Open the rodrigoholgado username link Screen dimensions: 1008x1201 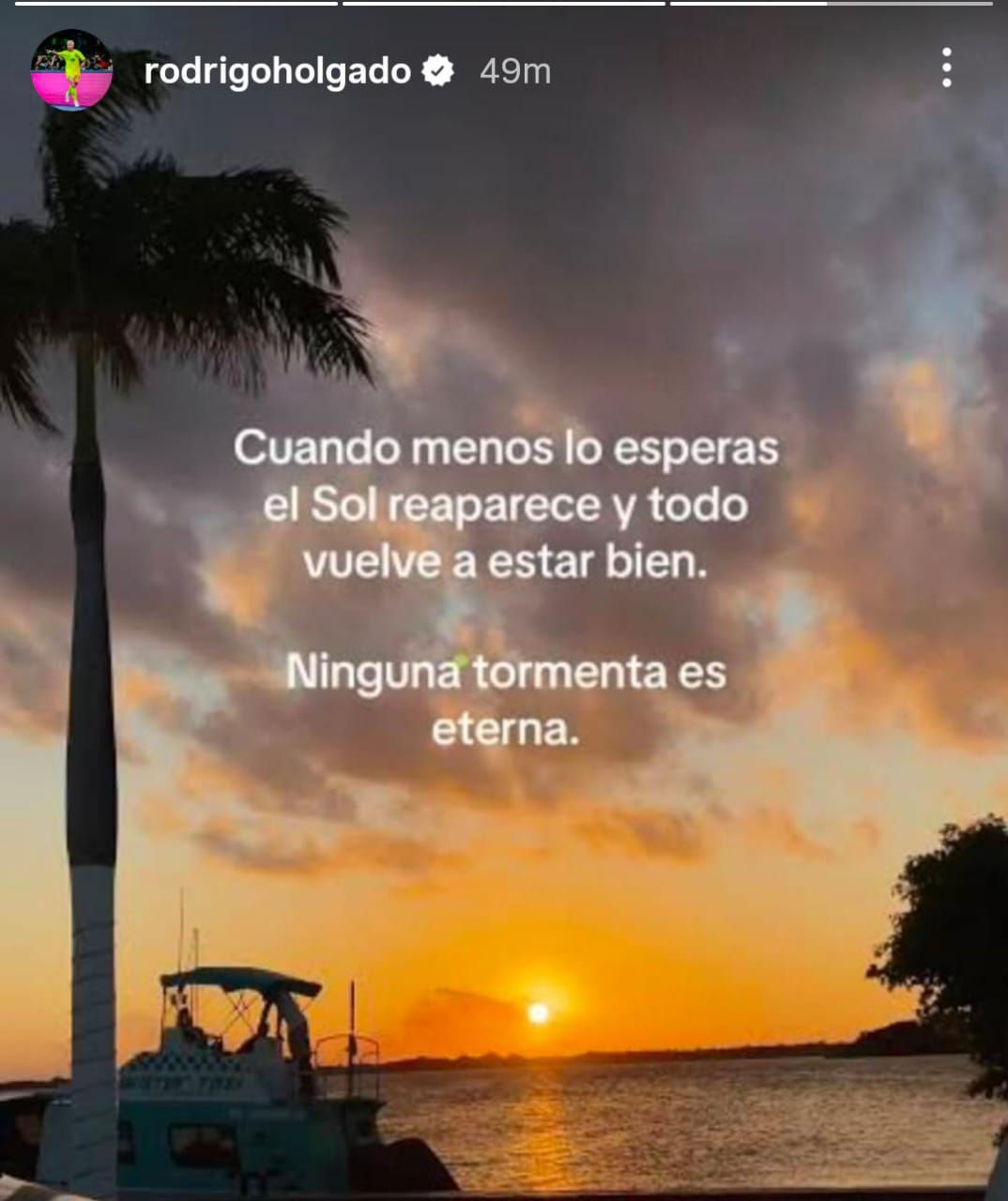pos(278,71)
